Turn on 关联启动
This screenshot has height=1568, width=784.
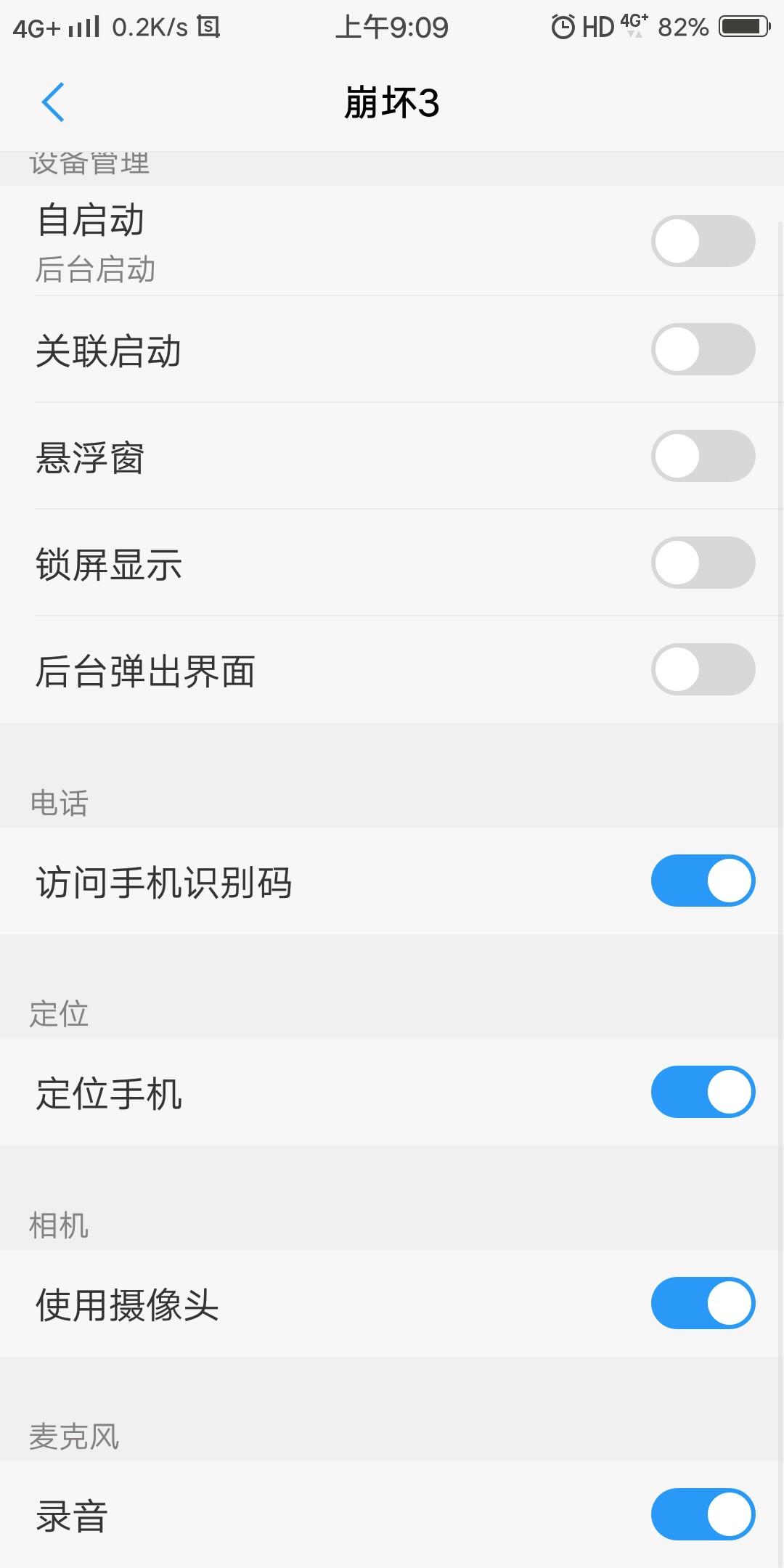point(703,349)
